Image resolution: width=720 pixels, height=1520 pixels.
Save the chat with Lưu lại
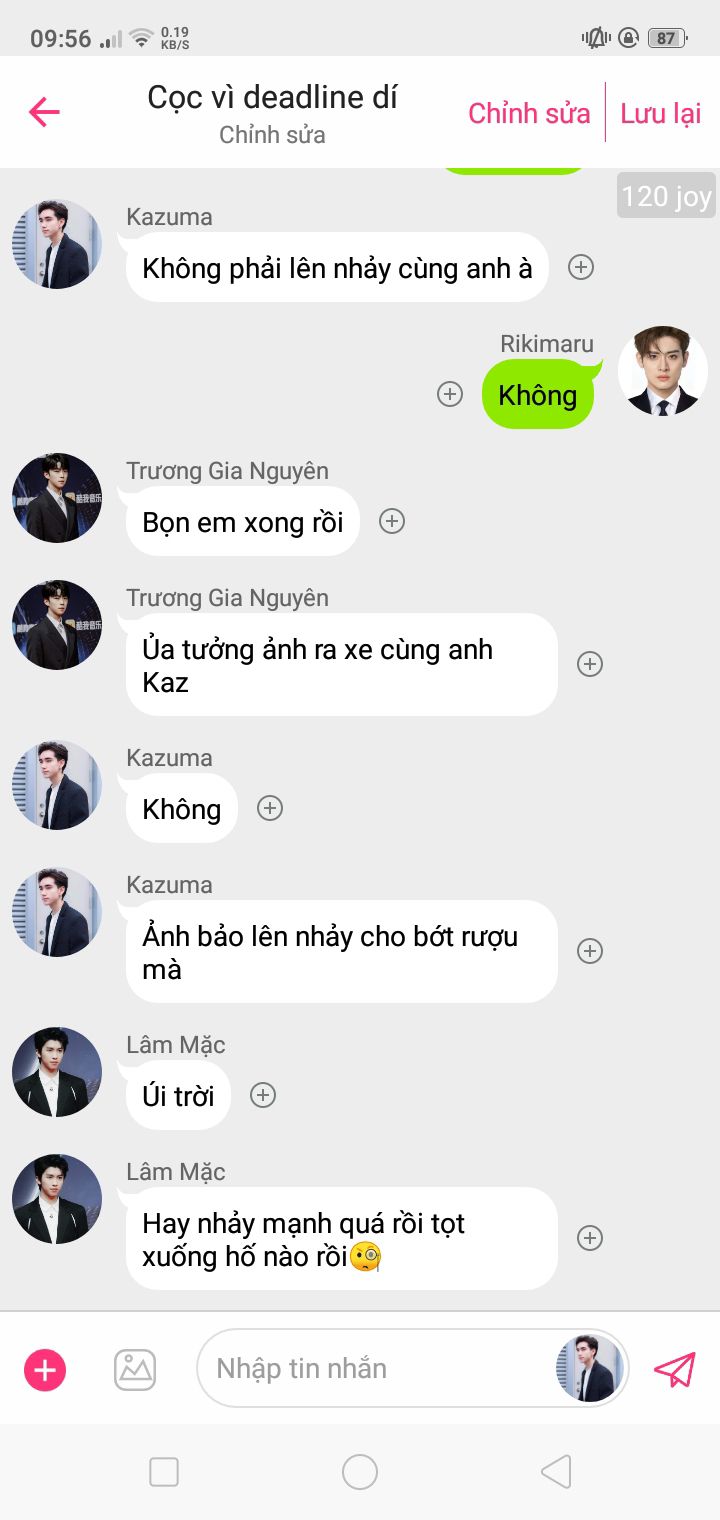(x=660, y=113)
